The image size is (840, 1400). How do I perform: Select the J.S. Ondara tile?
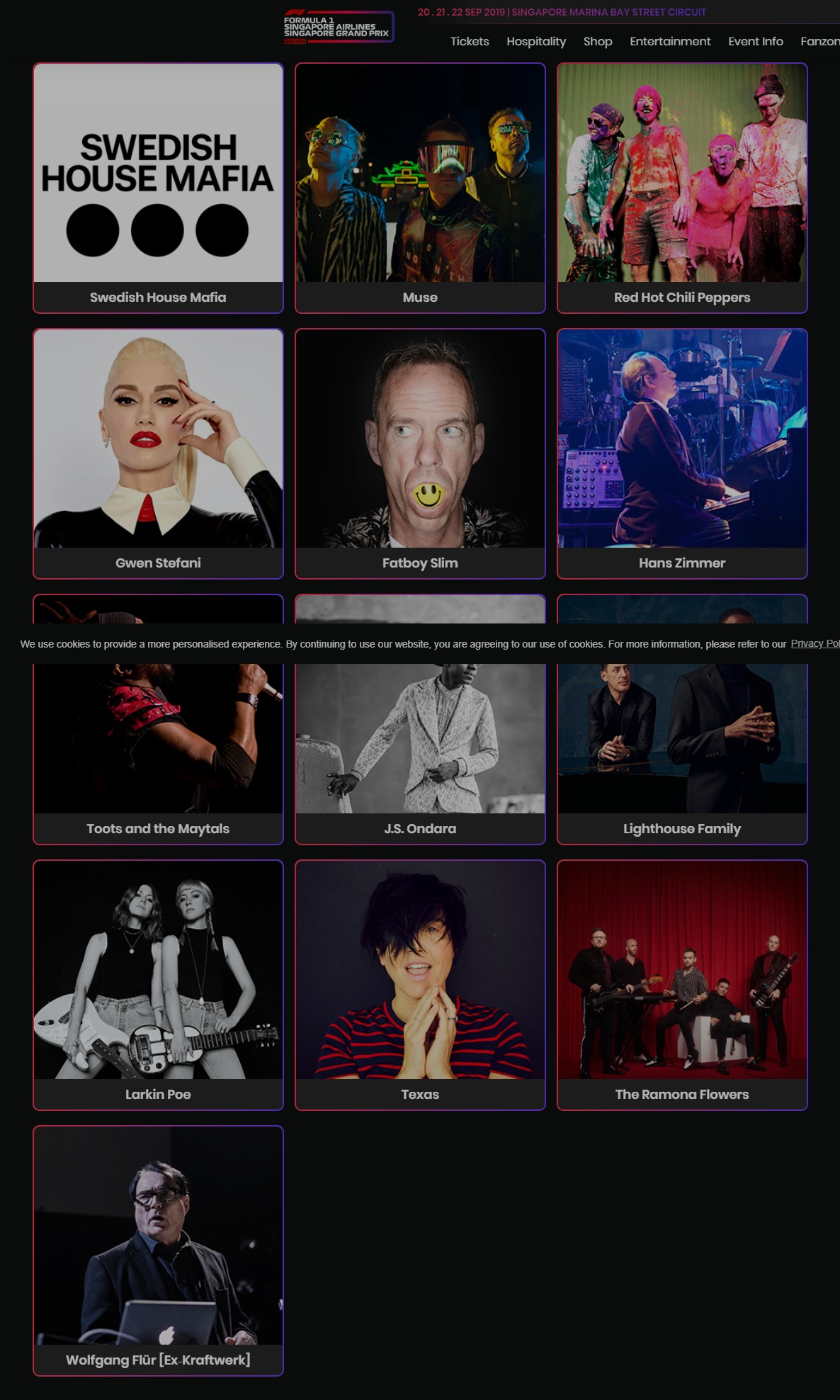click(x=420, y=744)
